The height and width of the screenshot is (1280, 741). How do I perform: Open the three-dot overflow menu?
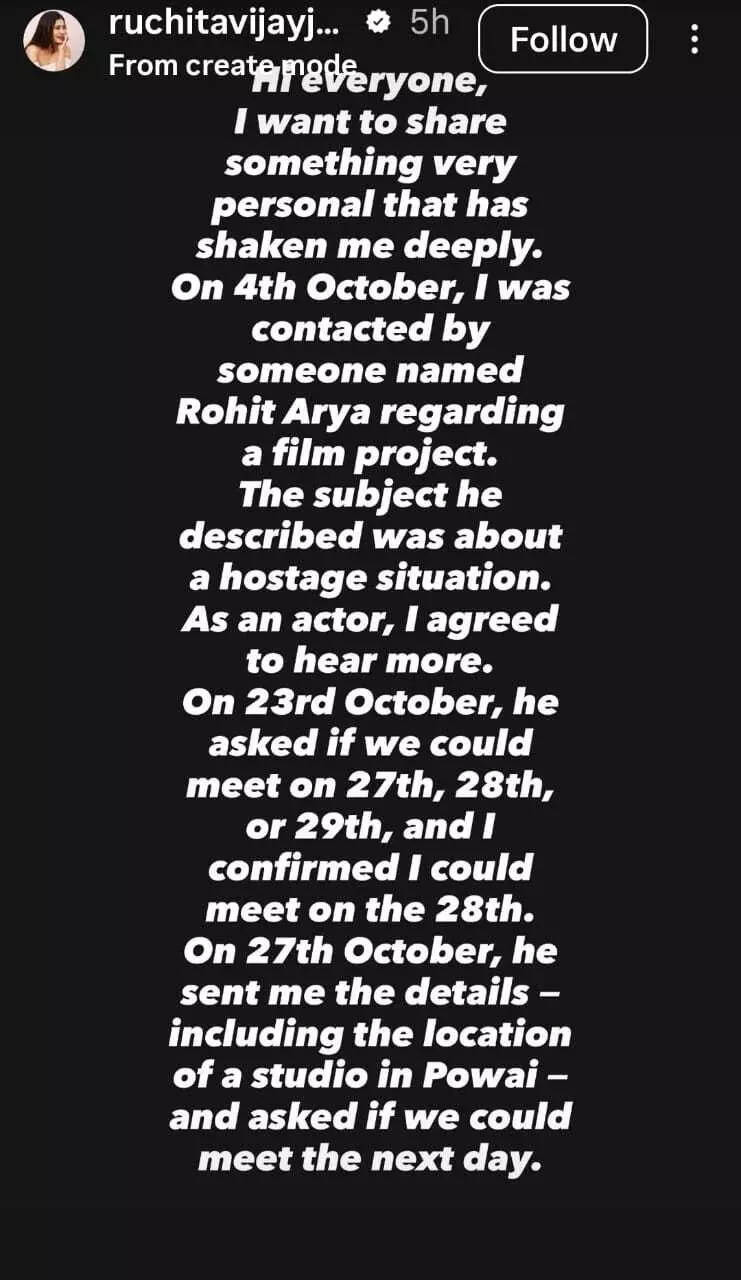(694, 40)
